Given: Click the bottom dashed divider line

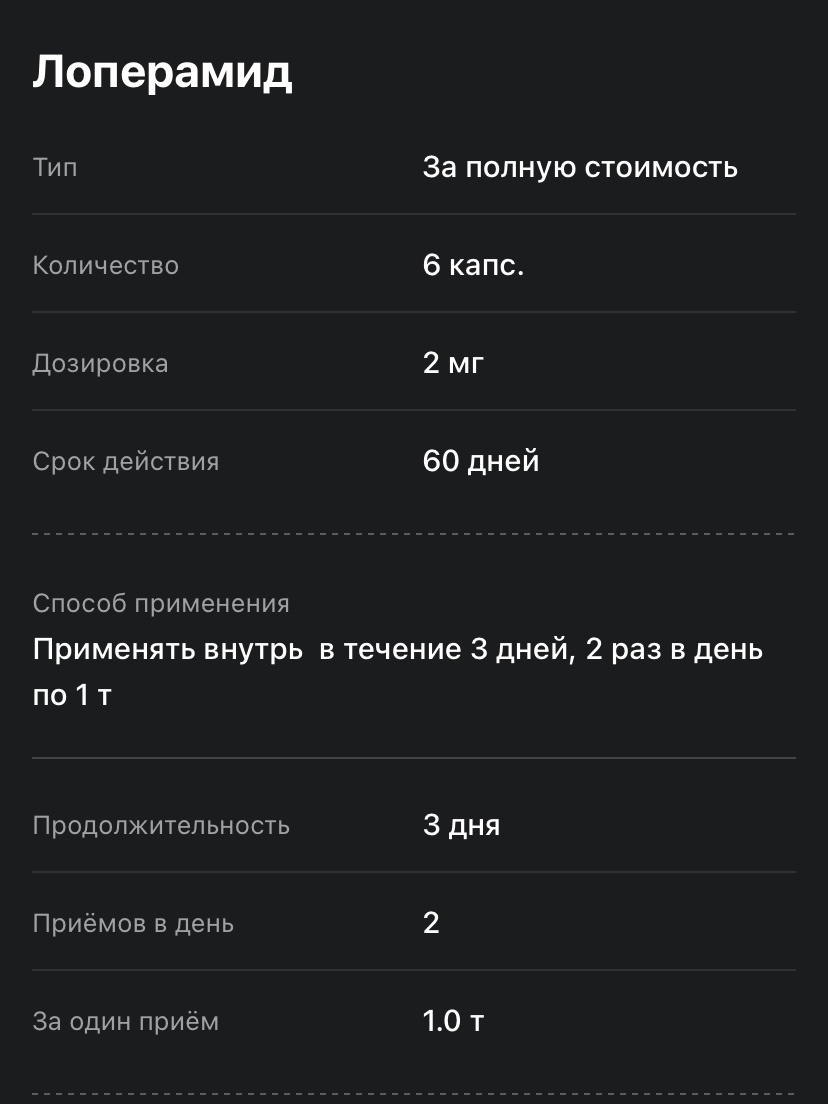Looking at the screenshot, I should click(414, 1091).
